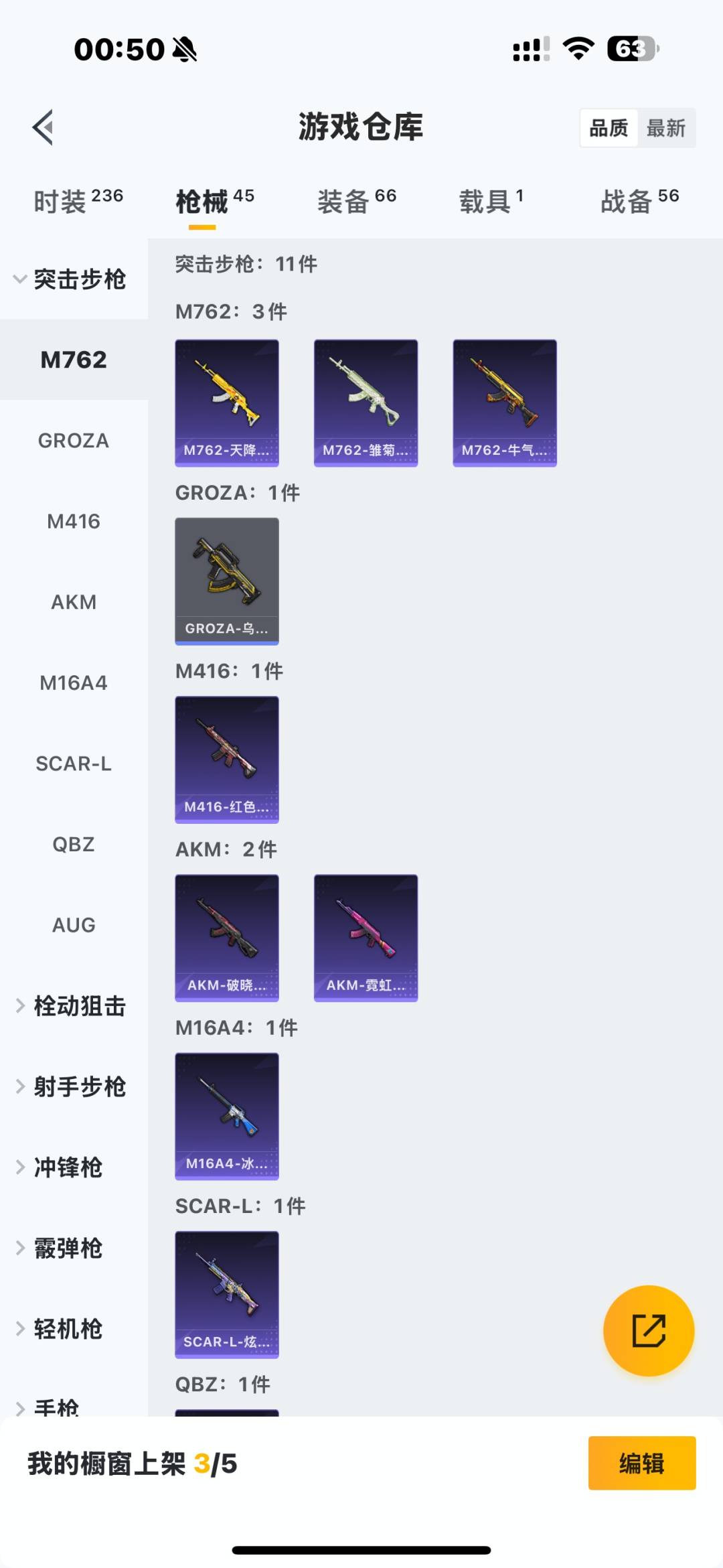723x1568 pixels.
Task: Switch to the 装备 tab
Action: click(x=356, y=201)
